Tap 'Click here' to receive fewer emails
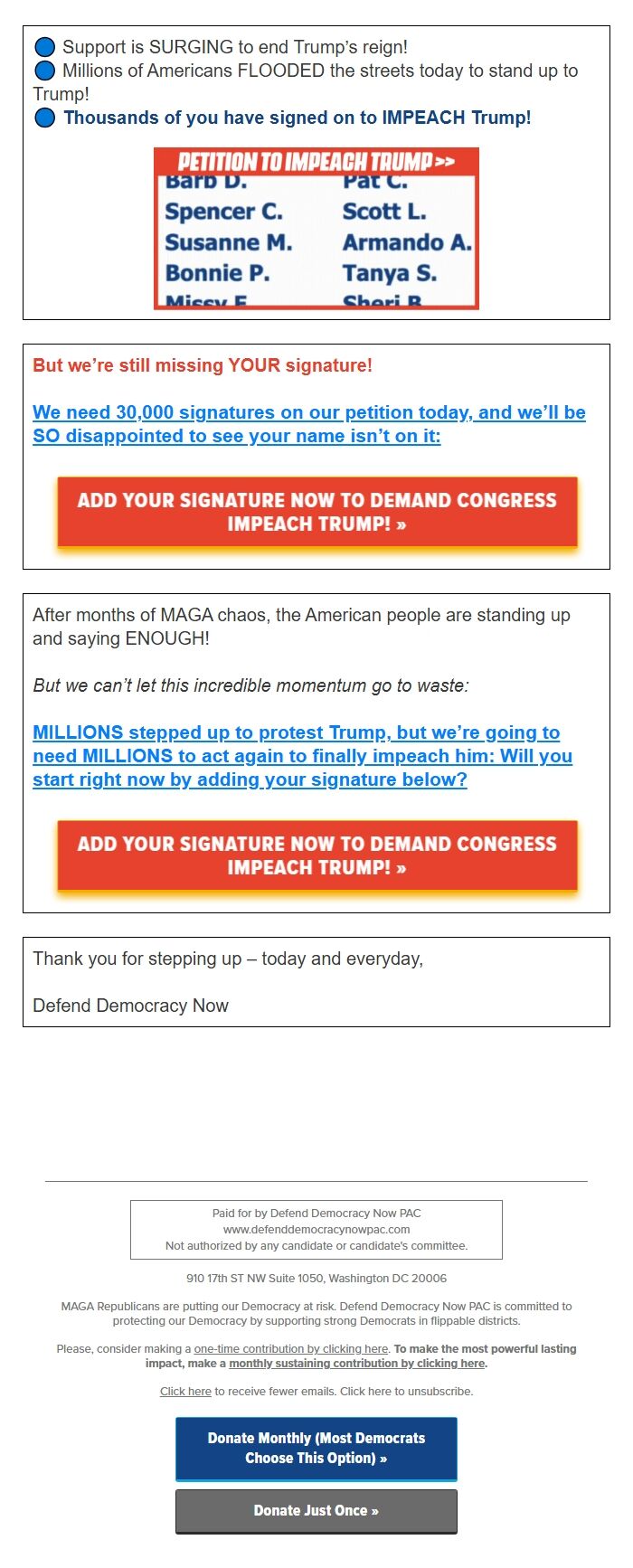Viewport: 633px width, 1568px height. tap(185, 1391)
